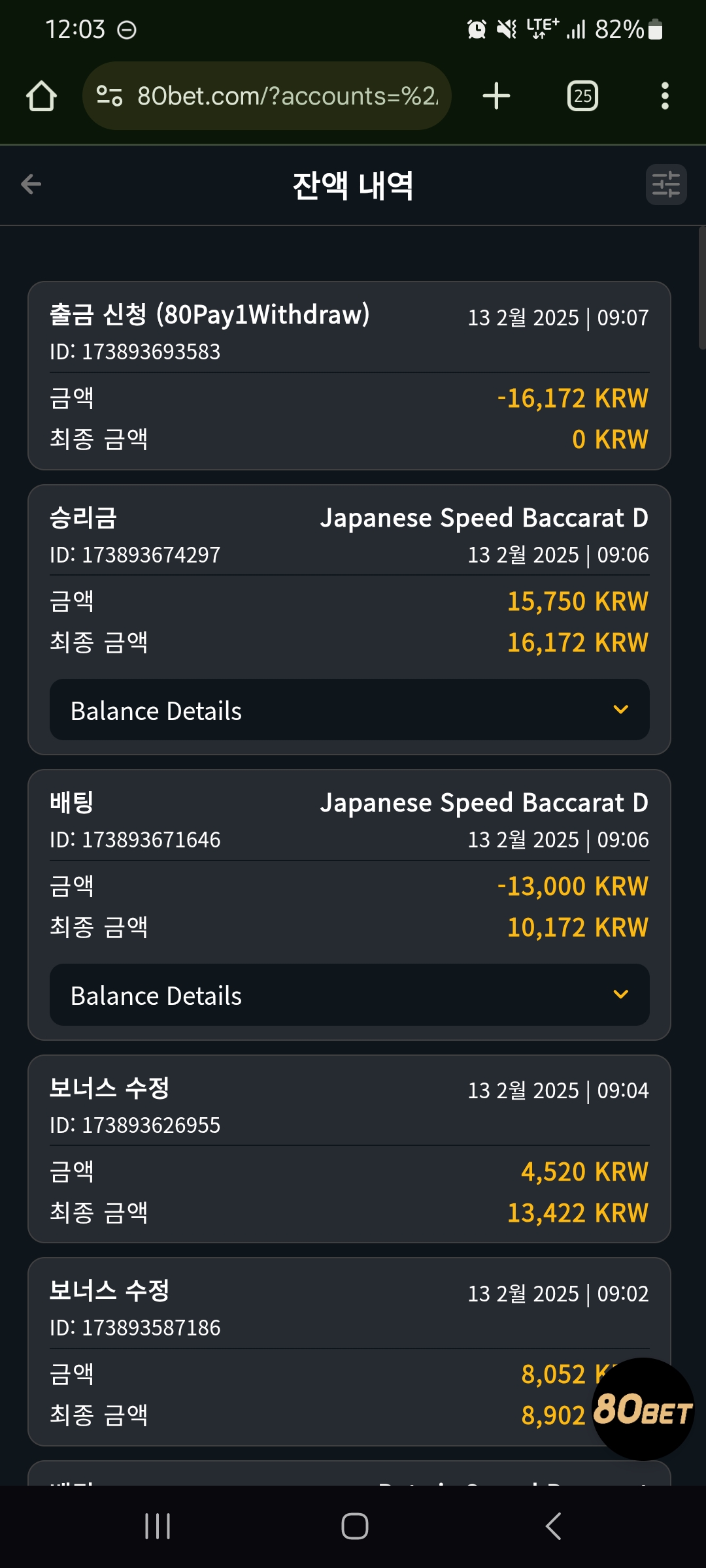Open the balance history filter settings icon
Screen dimensions: 706x1568
click(666, 185)
